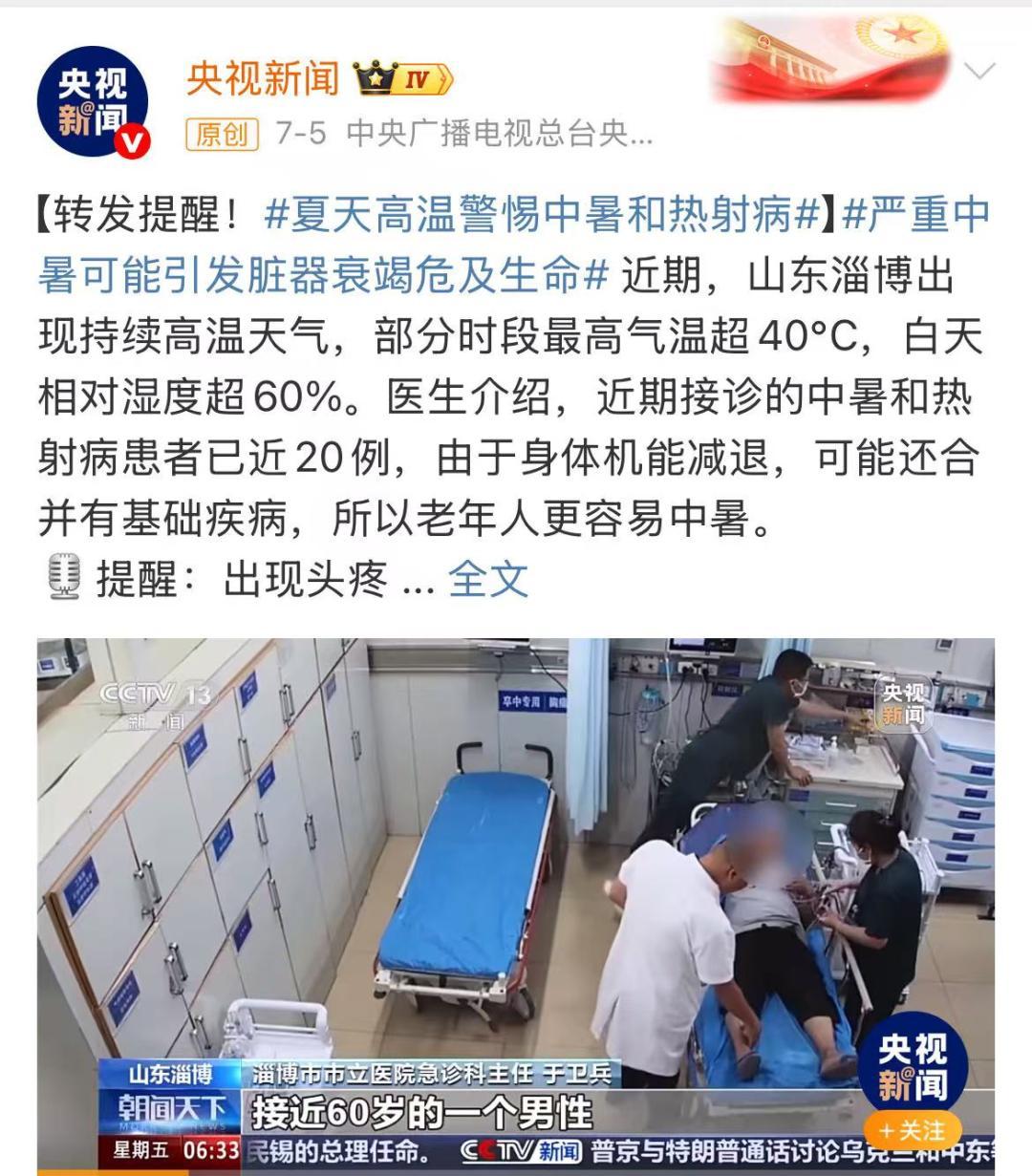Open the 央视新闻 account name
The image size is (1032, 1176).
(x=263, y=78)
